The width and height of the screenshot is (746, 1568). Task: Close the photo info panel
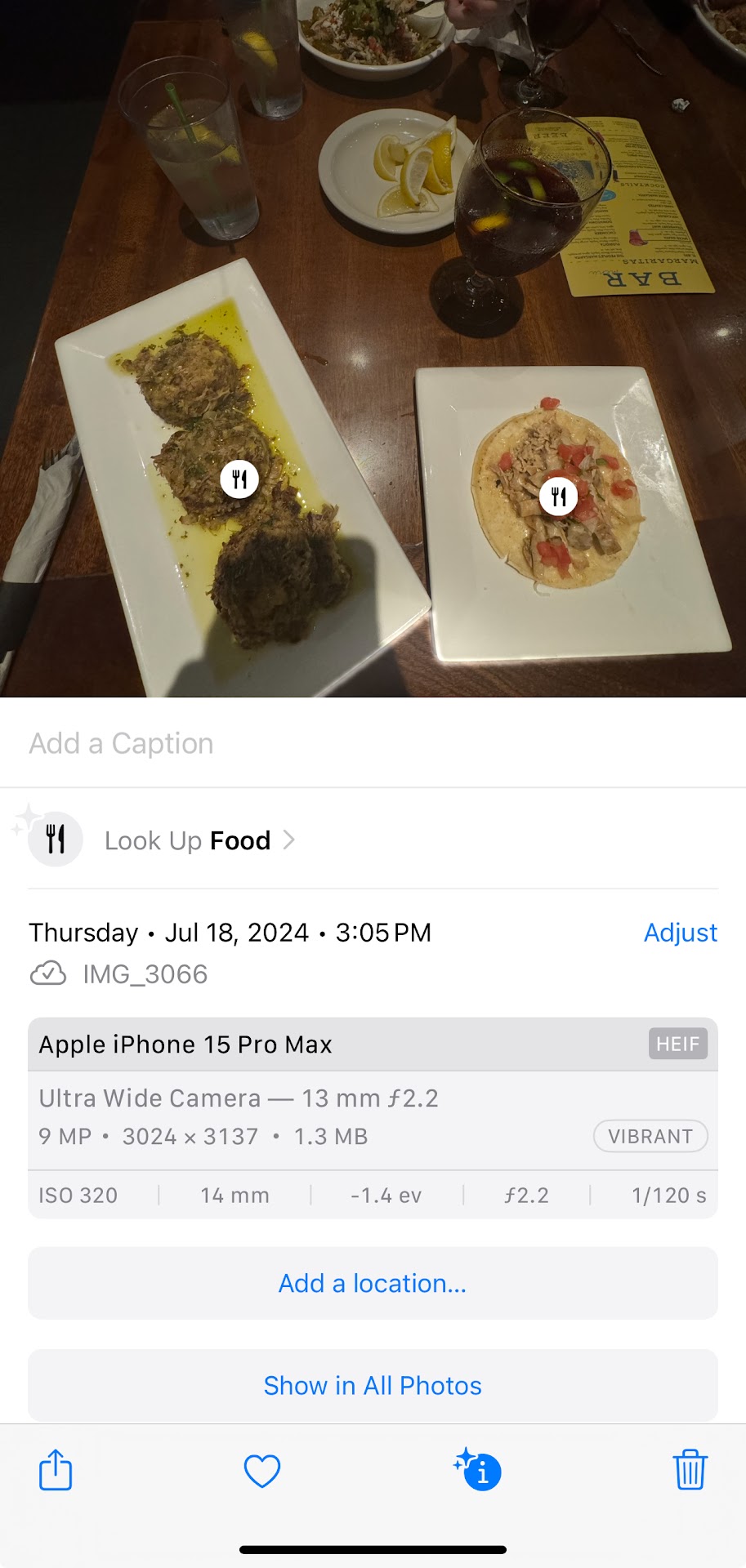(480, 1471)
